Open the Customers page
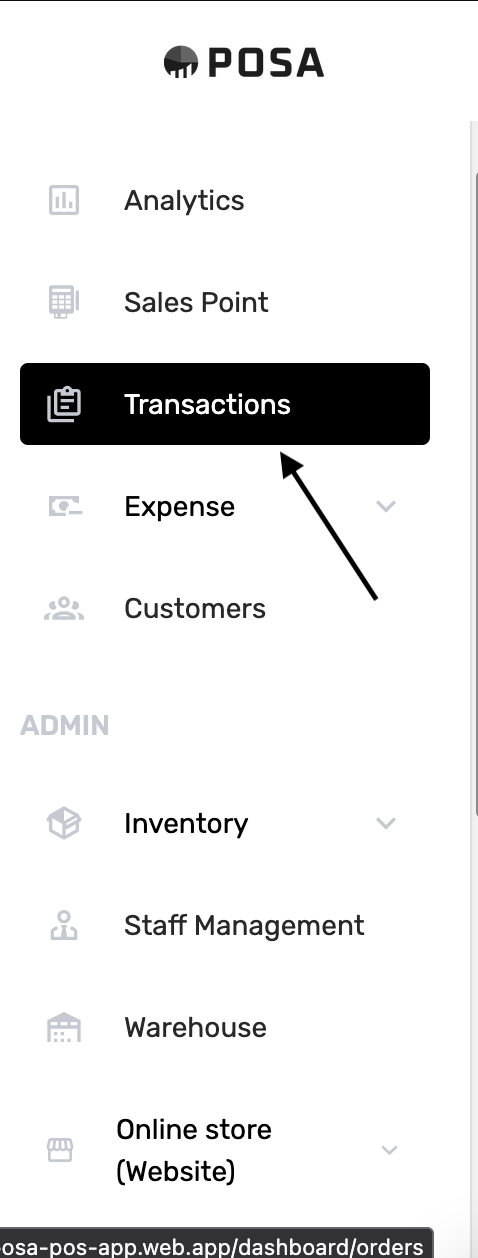 pyautogui.click(x=225, y=608)
